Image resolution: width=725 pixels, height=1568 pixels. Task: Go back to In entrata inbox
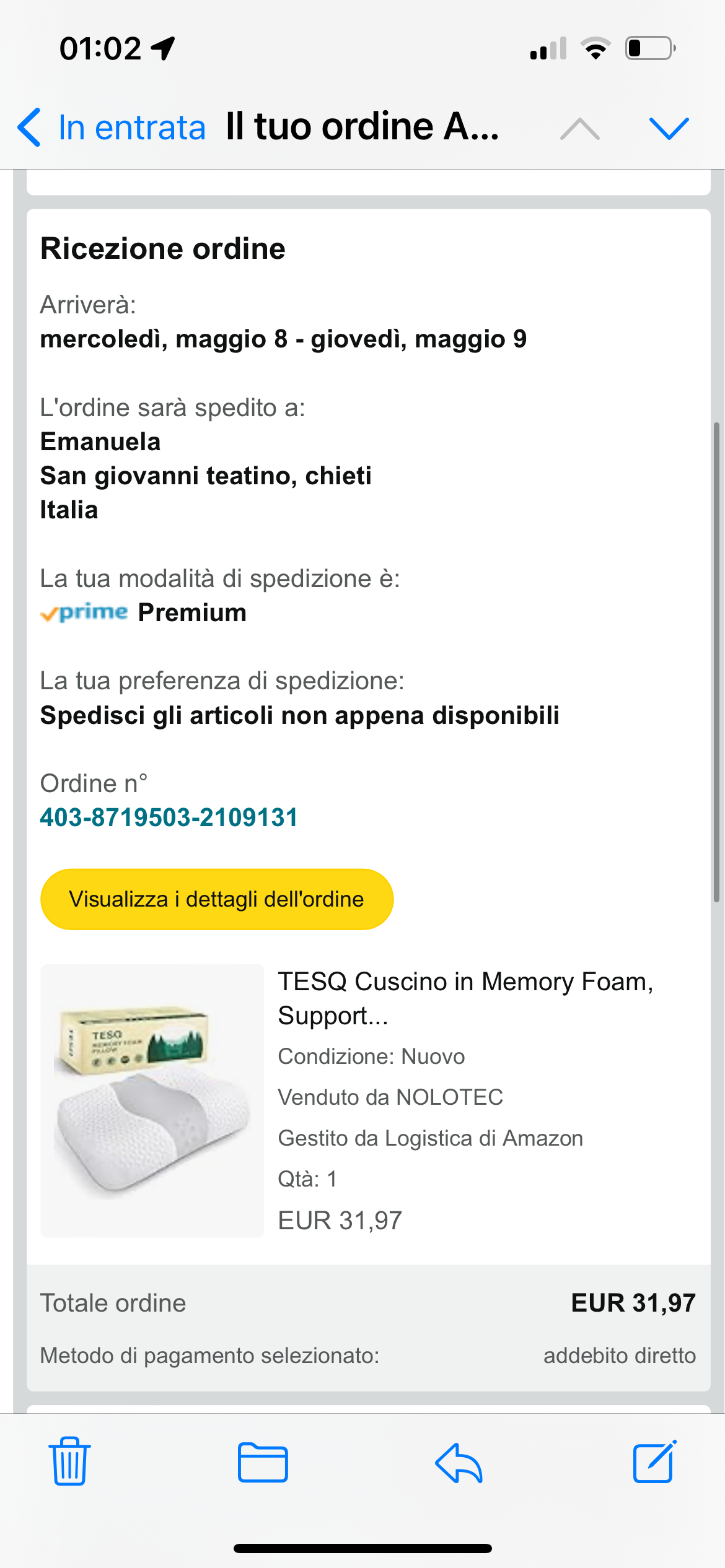[x=112, y=128]
